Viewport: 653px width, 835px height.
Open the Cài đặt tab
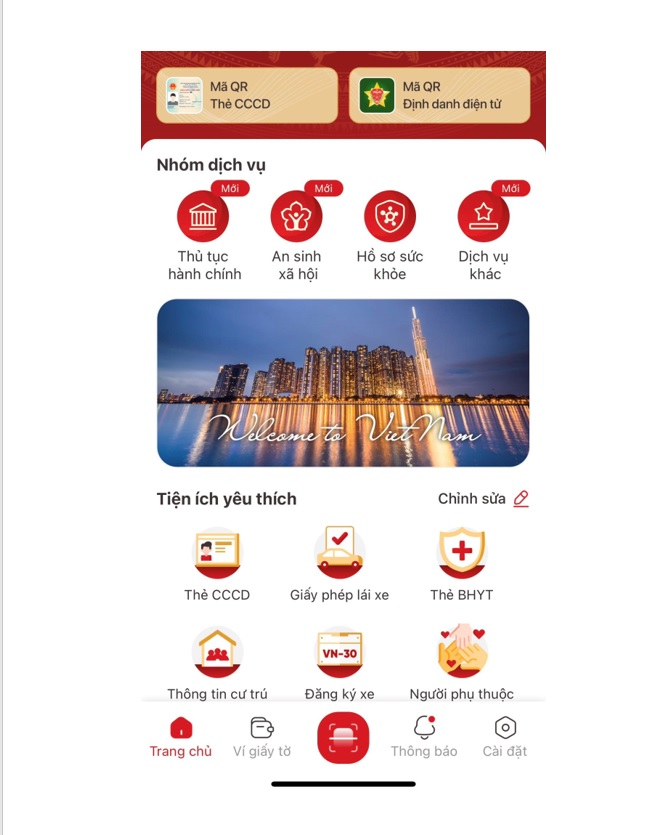(x=505, y=737)
